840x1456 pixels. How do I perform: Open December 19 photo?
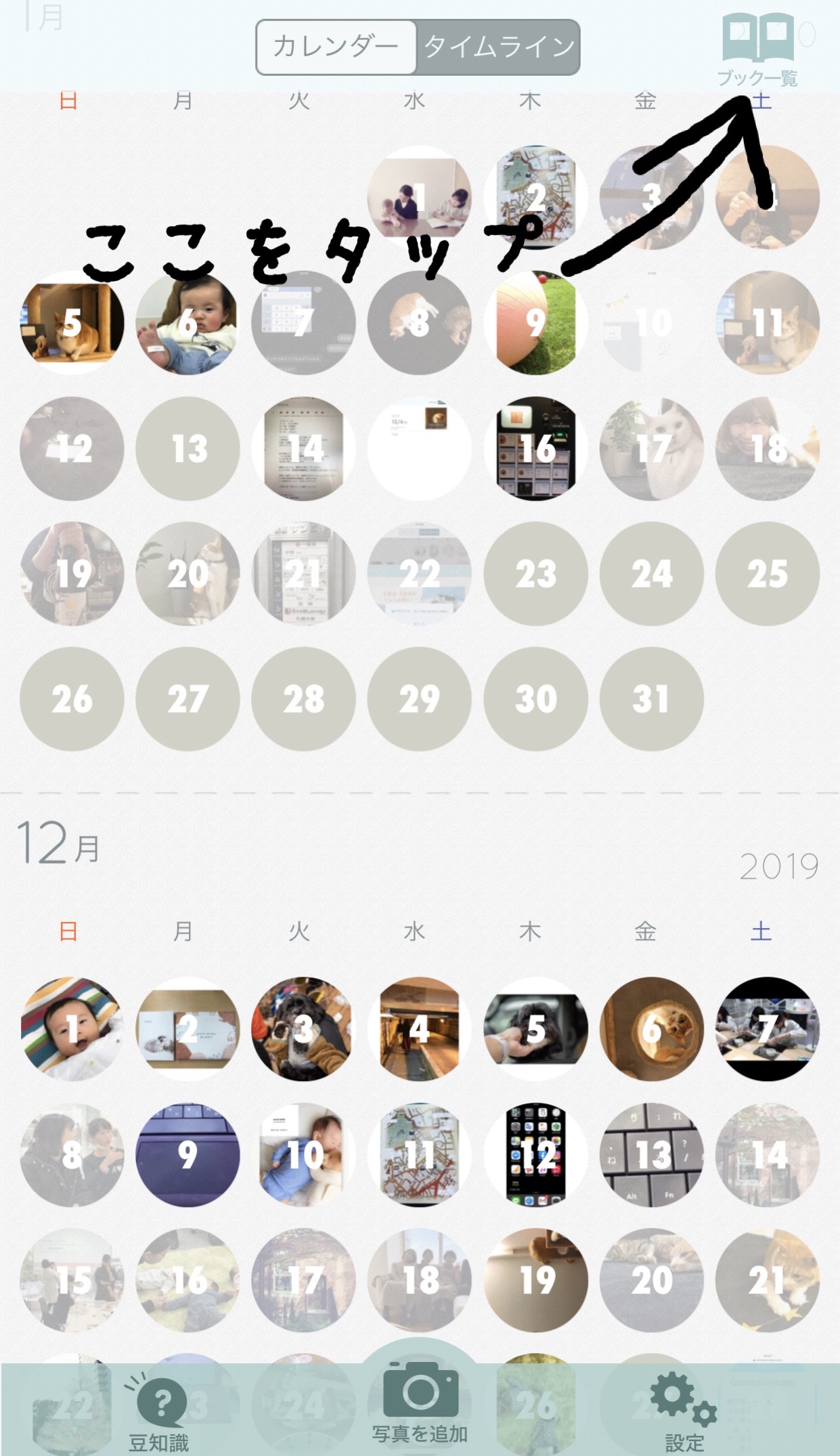pos(535,1280)
